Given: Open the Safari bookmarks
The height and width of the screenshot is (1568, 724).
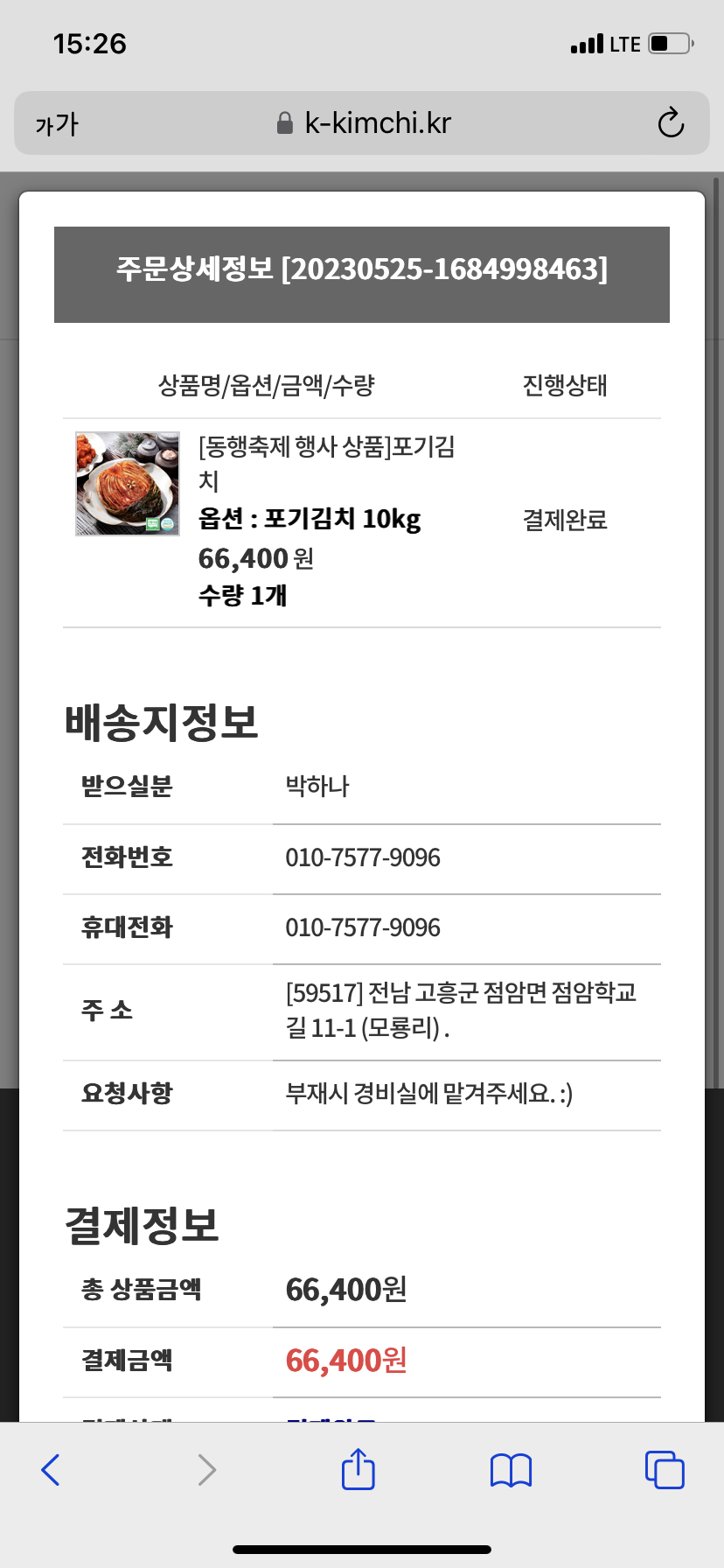Looking at the screenshot, I should (511, 1470).
